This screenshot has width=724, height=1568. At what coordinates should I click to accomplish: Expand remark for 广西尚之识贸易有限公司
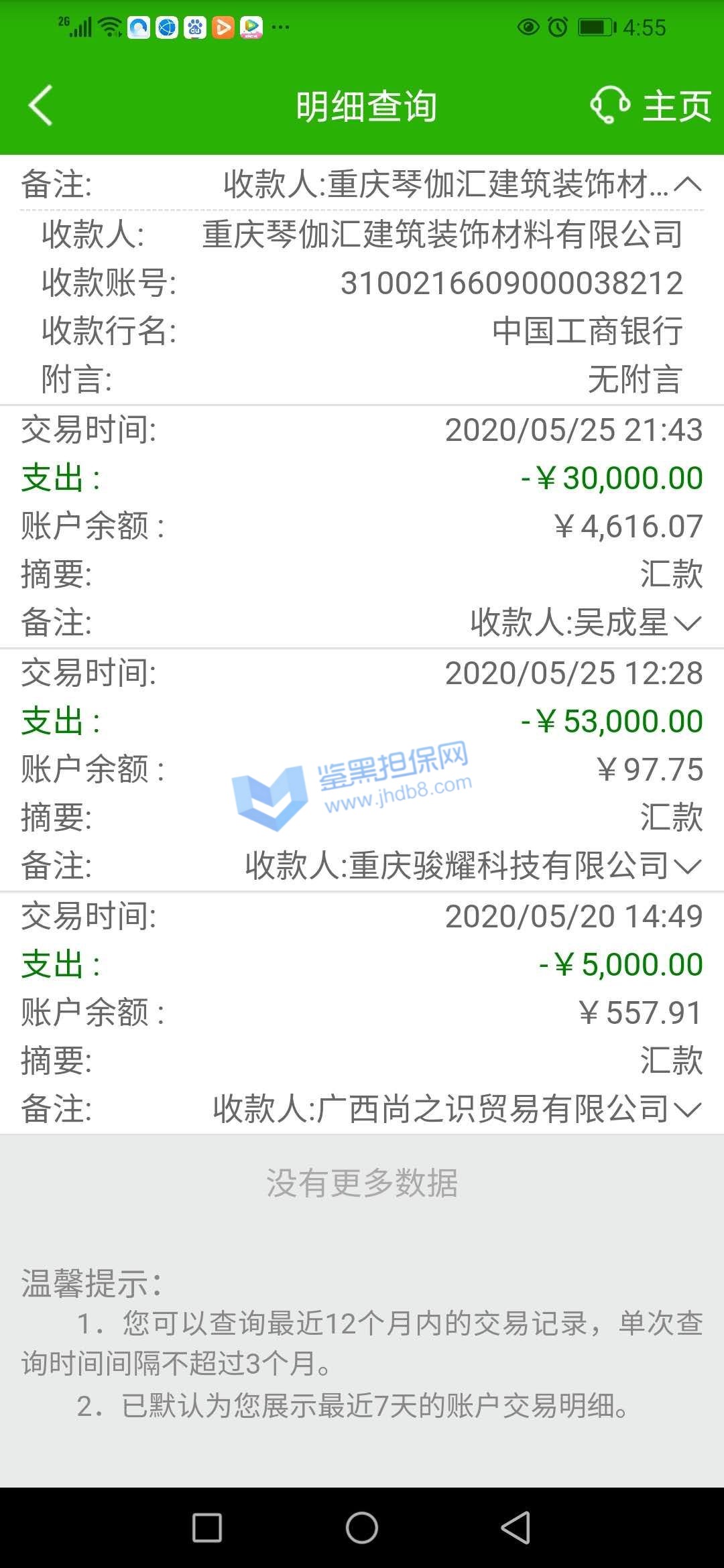coord(687,1110)
